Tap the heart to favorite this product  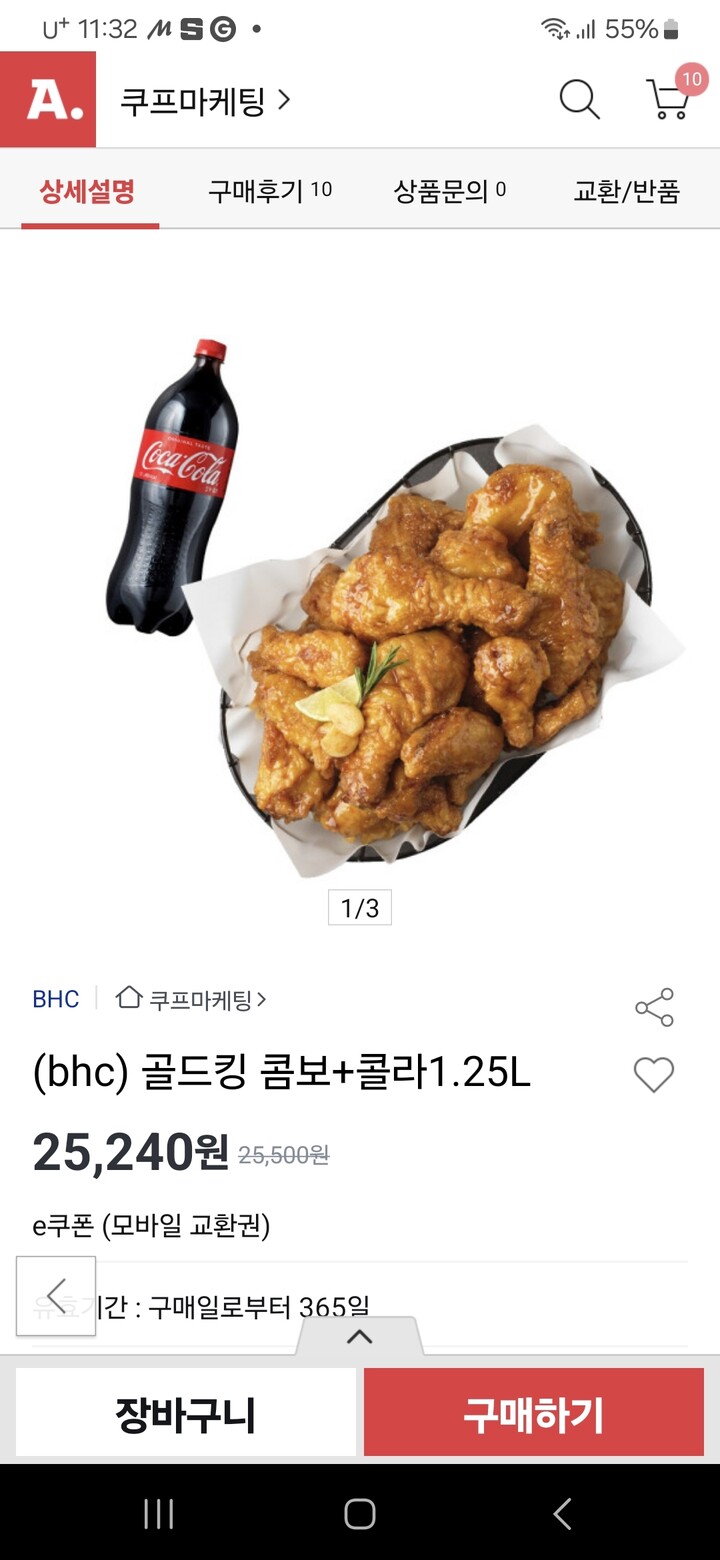pos(654,1074)
